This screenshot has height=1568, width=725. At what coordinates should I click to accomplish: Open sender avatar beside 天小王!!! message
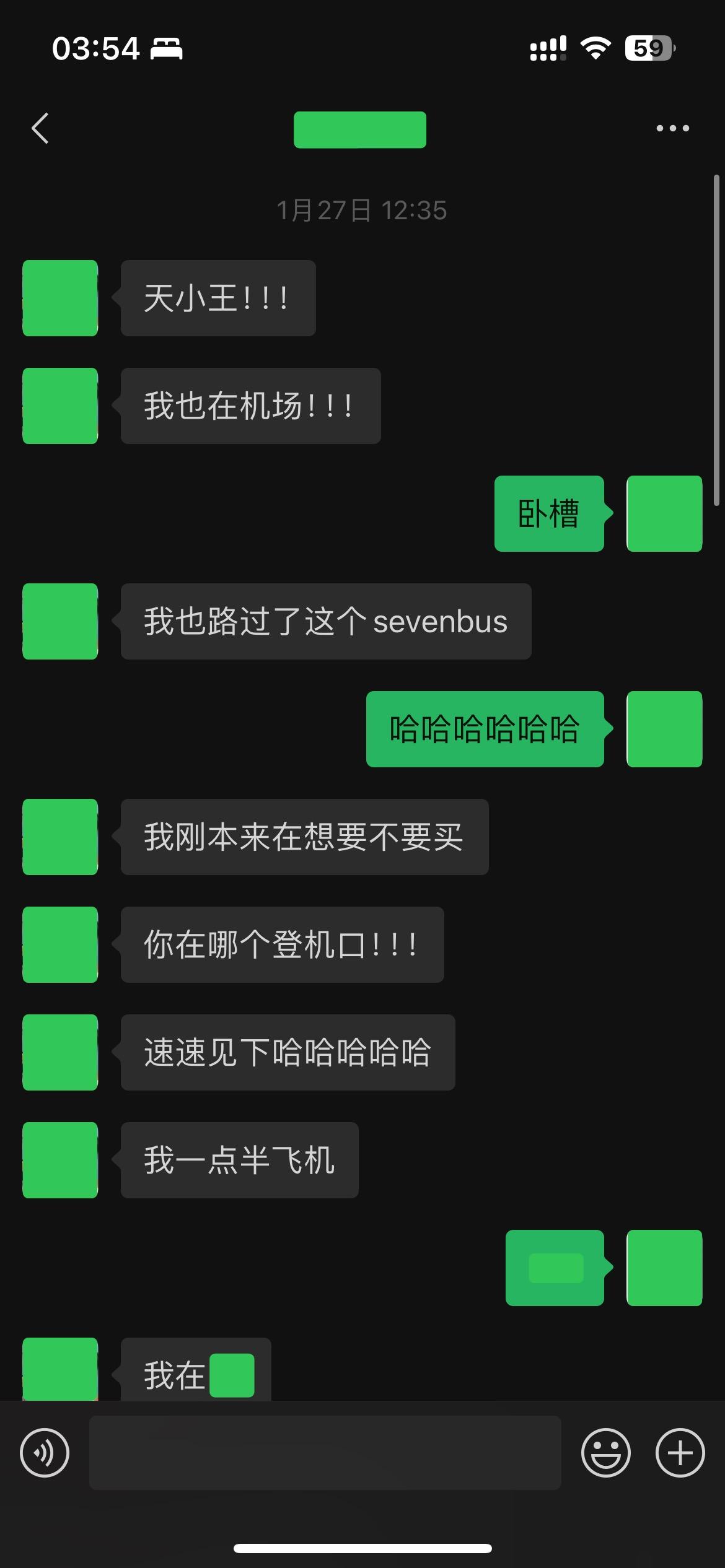click(x=60, y=298)
